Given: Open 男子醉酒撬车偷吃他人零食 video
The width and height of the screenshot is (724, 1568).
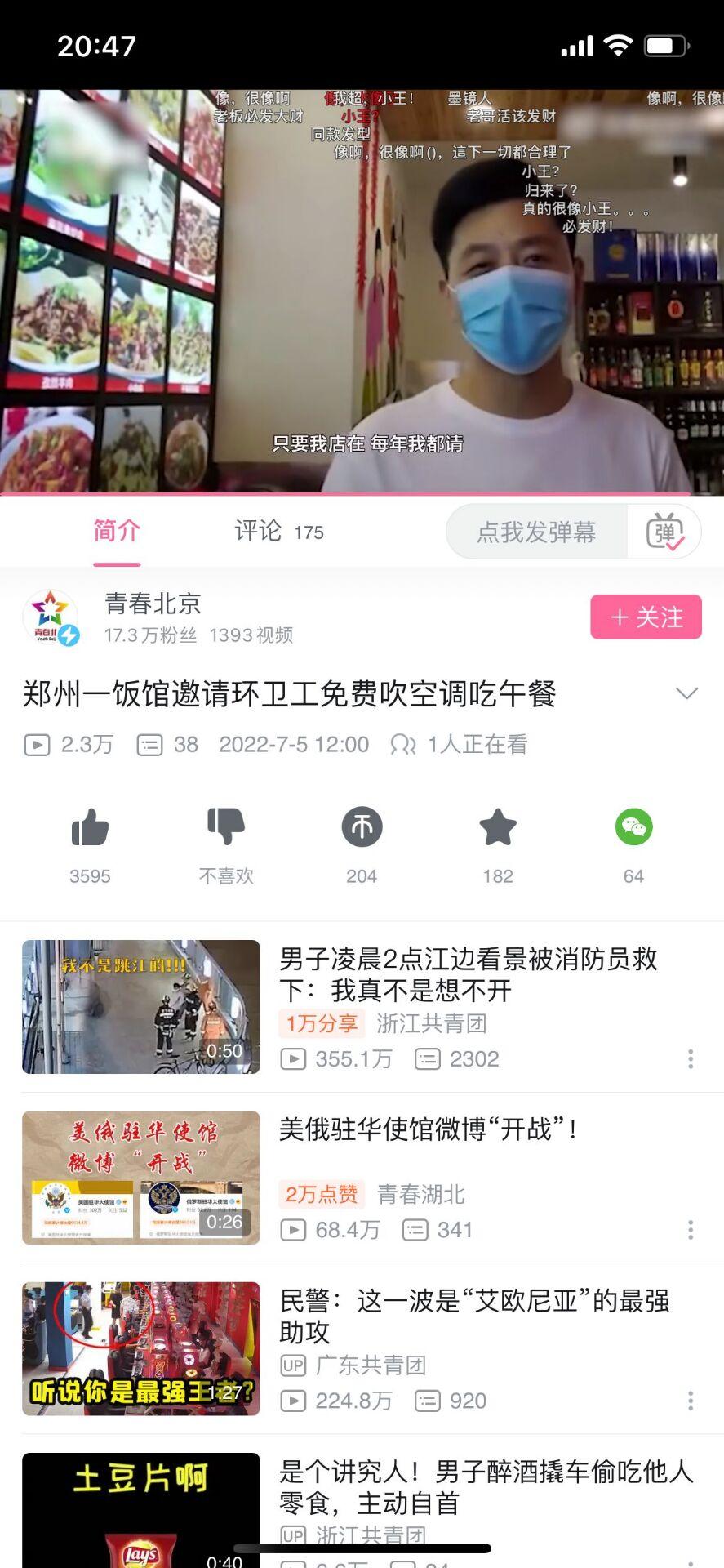Looking at the screenshot, I should (x=486, y=1487).
